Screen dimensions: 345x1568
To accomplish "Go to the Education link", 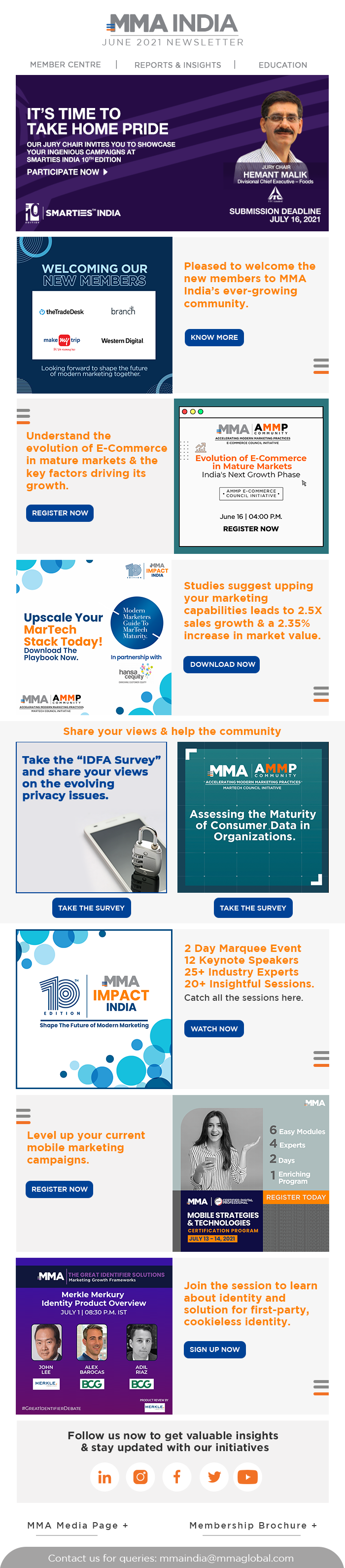I will pyautogui.click(x=282, y=65).
